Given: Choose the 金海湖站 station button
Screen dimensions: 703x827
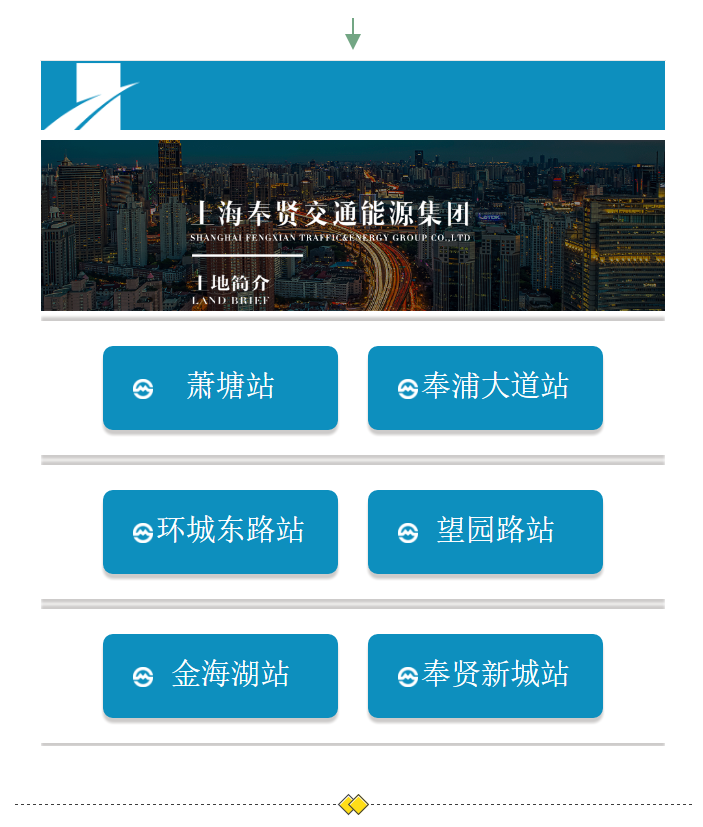Looking at the screenshot, I should click(x=220, y=676).
